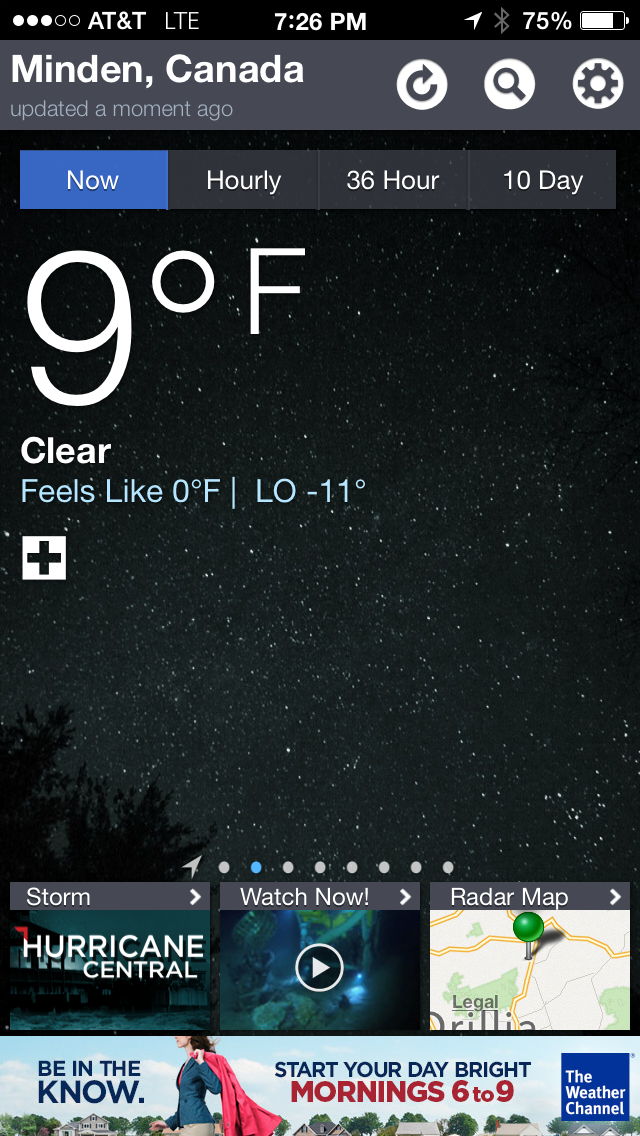Open the settings gear

[597, 85]
